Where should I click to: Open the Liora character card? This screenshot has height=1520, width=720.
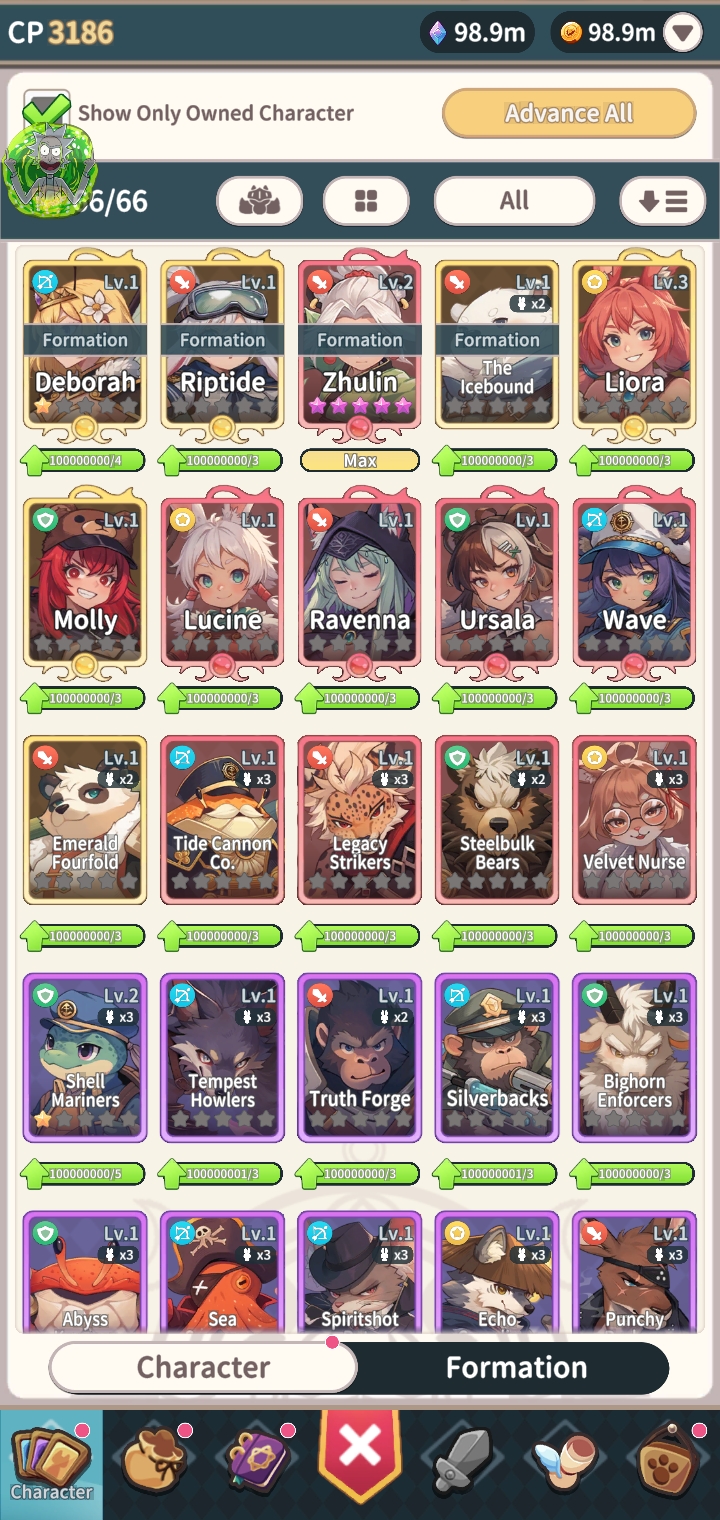click(634, 345)
